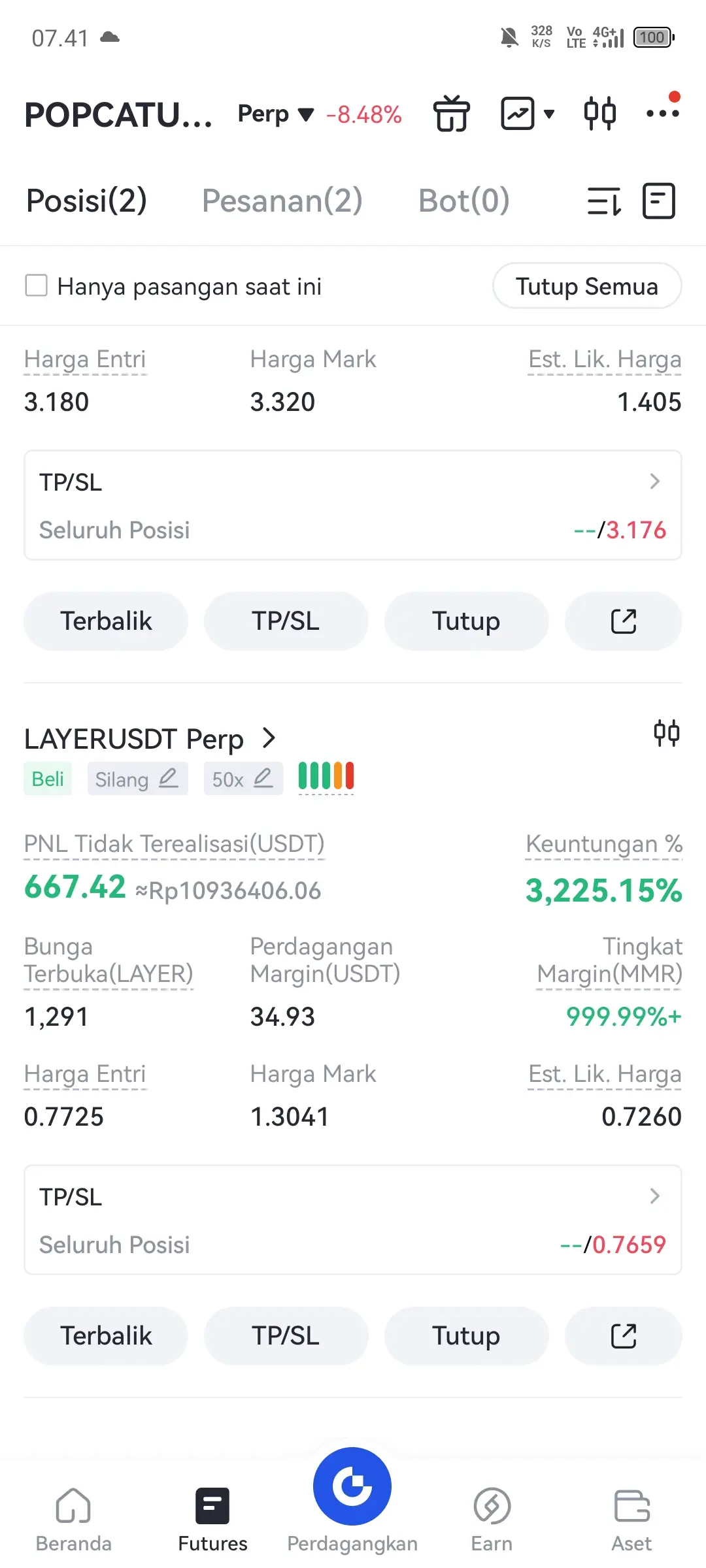Share the LAYERUSDT position
This screenshot has width=706, height=1568.
(x=624, y=1336)
